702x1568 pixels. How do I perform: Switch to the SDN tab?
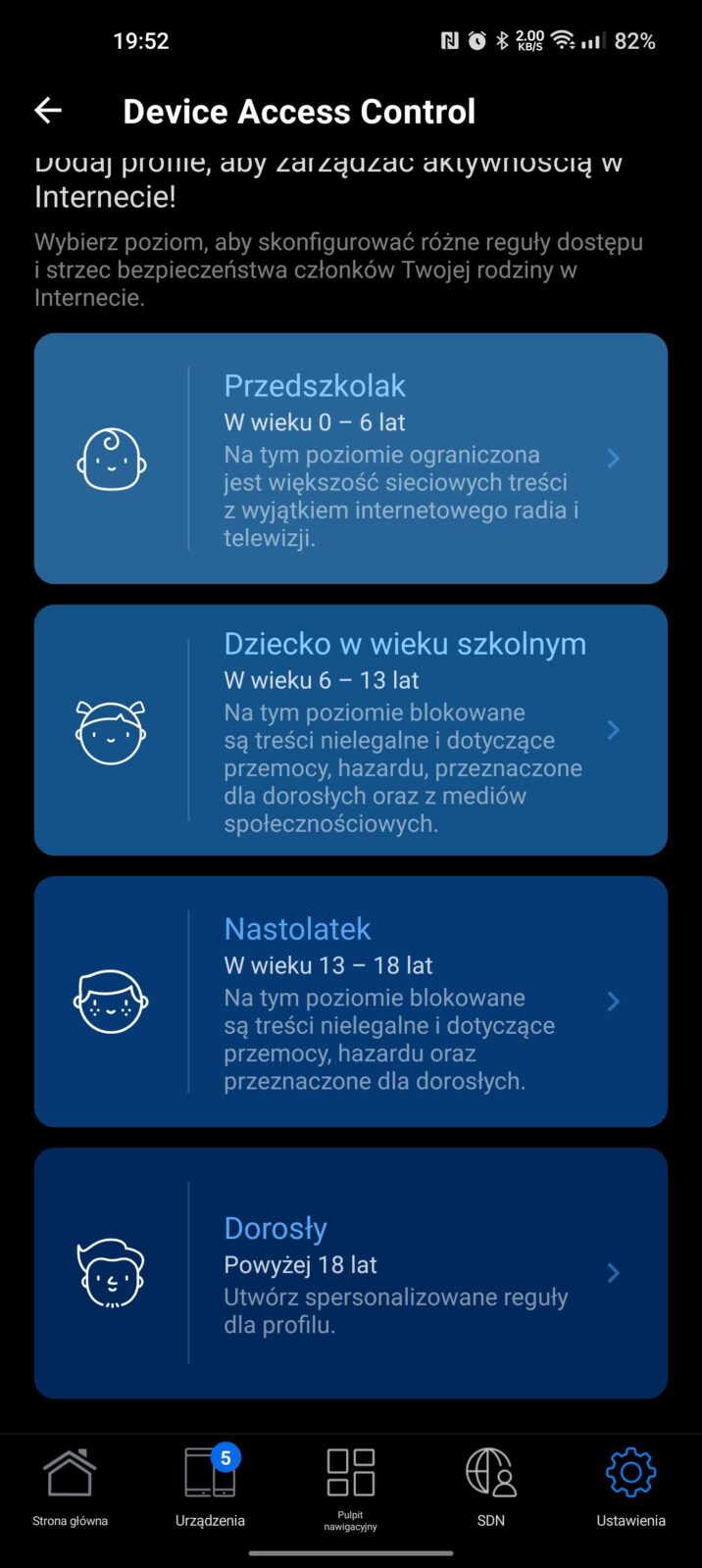[x=490, y=1488]
